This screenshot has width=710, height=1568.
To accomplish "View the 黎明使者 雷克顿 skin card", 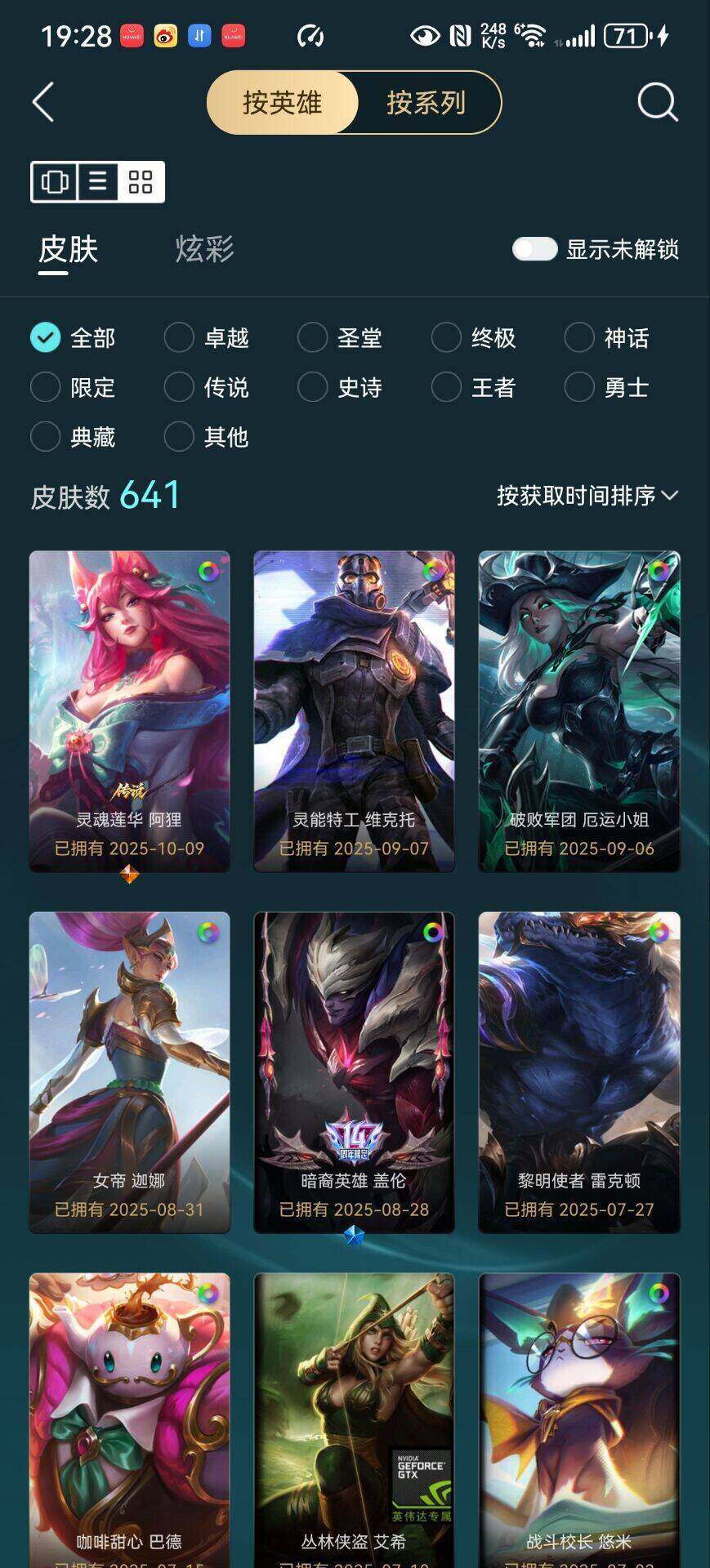I will [x=578, y=1071].
